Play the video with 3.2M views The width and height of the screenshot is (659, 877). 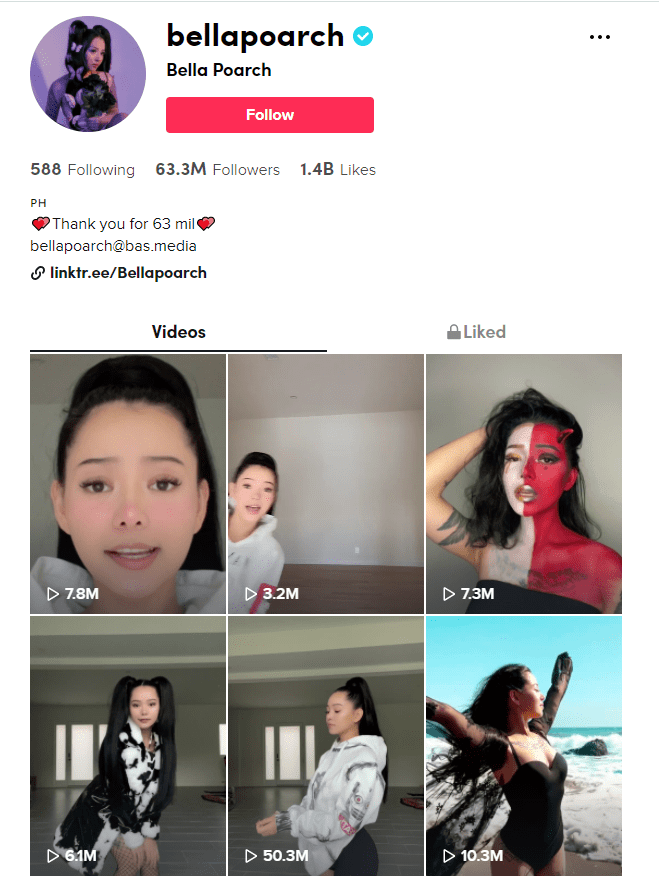pyautogui.click(x=326, y=483)
